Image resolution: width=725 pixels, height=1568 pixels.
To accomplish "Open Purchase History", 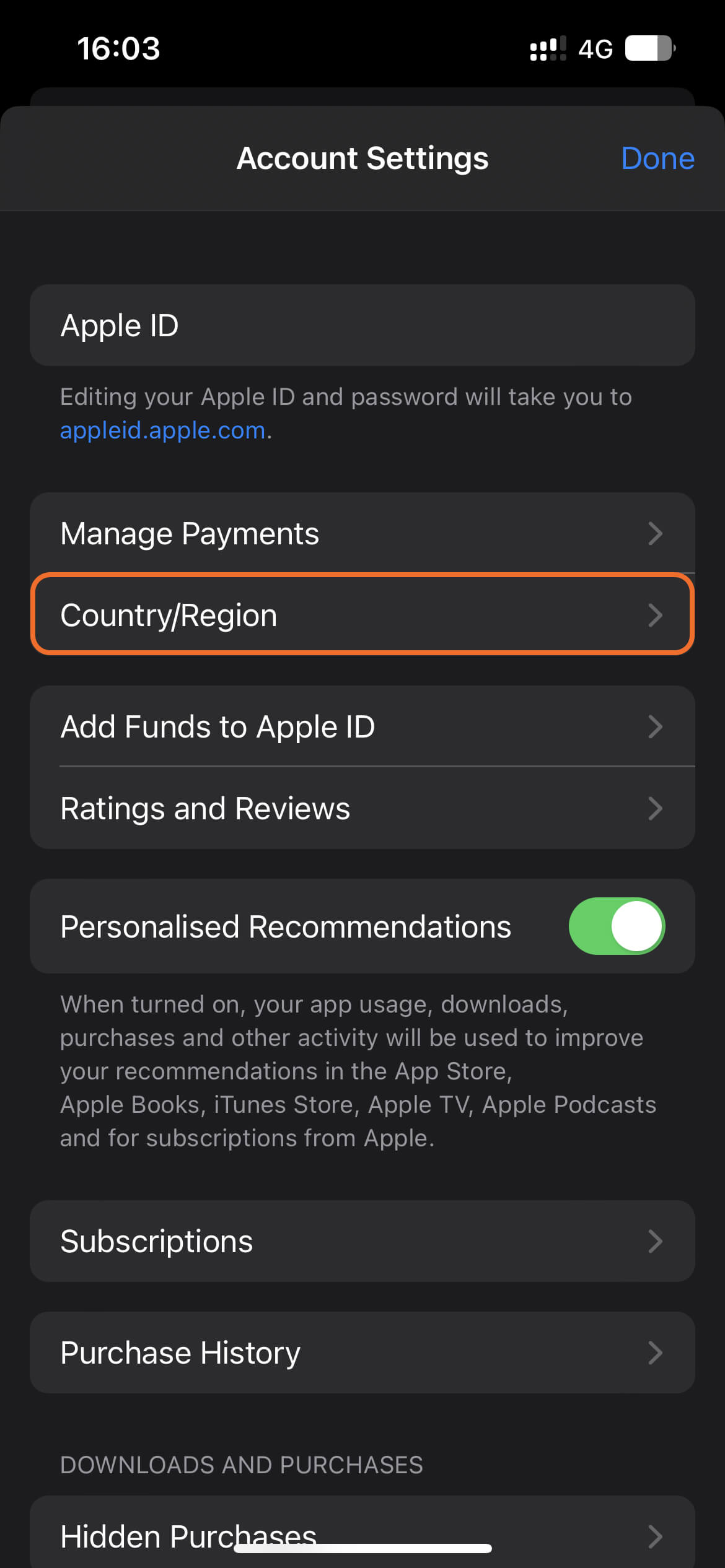I will [x=362, y=1352].
